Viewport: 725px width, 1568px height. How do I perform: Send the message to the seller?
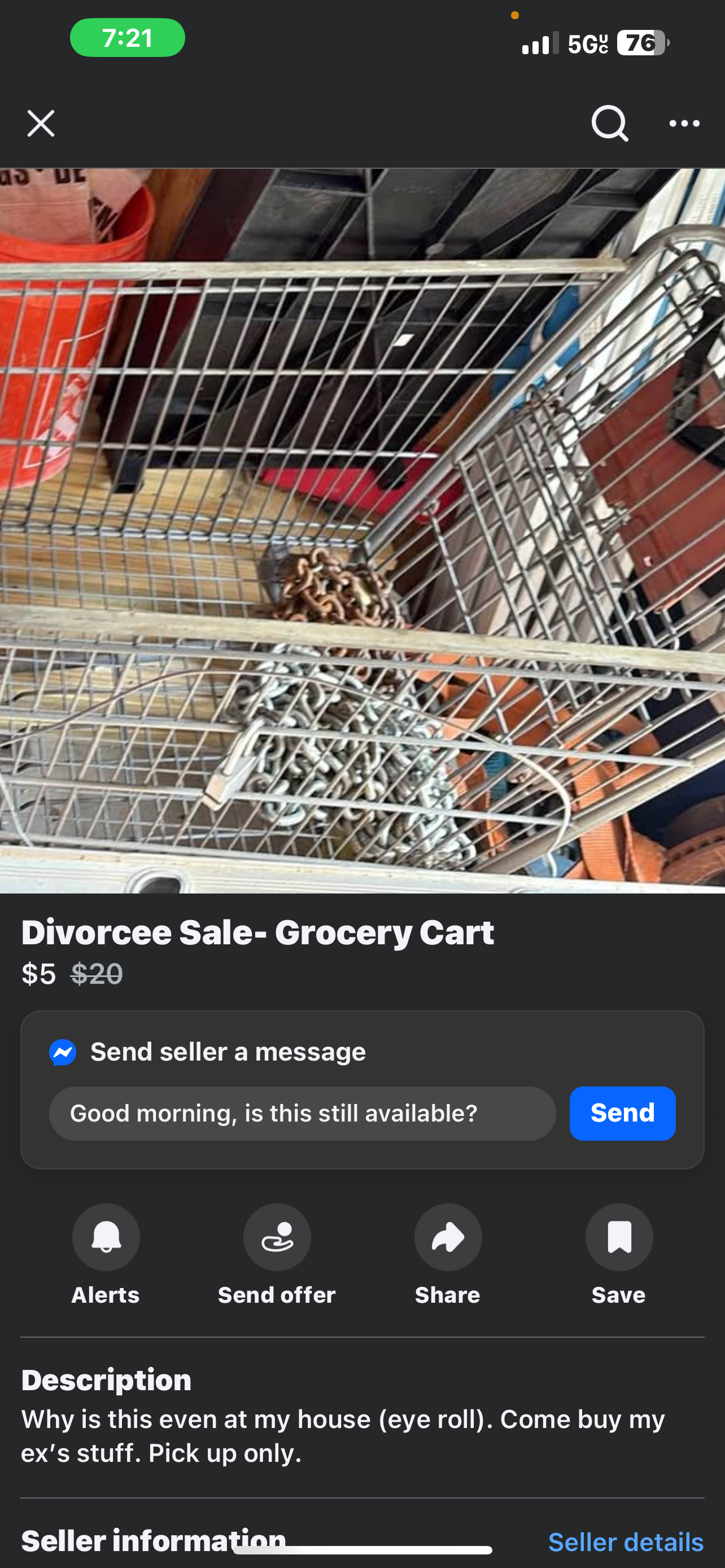tap(622, 1113)
